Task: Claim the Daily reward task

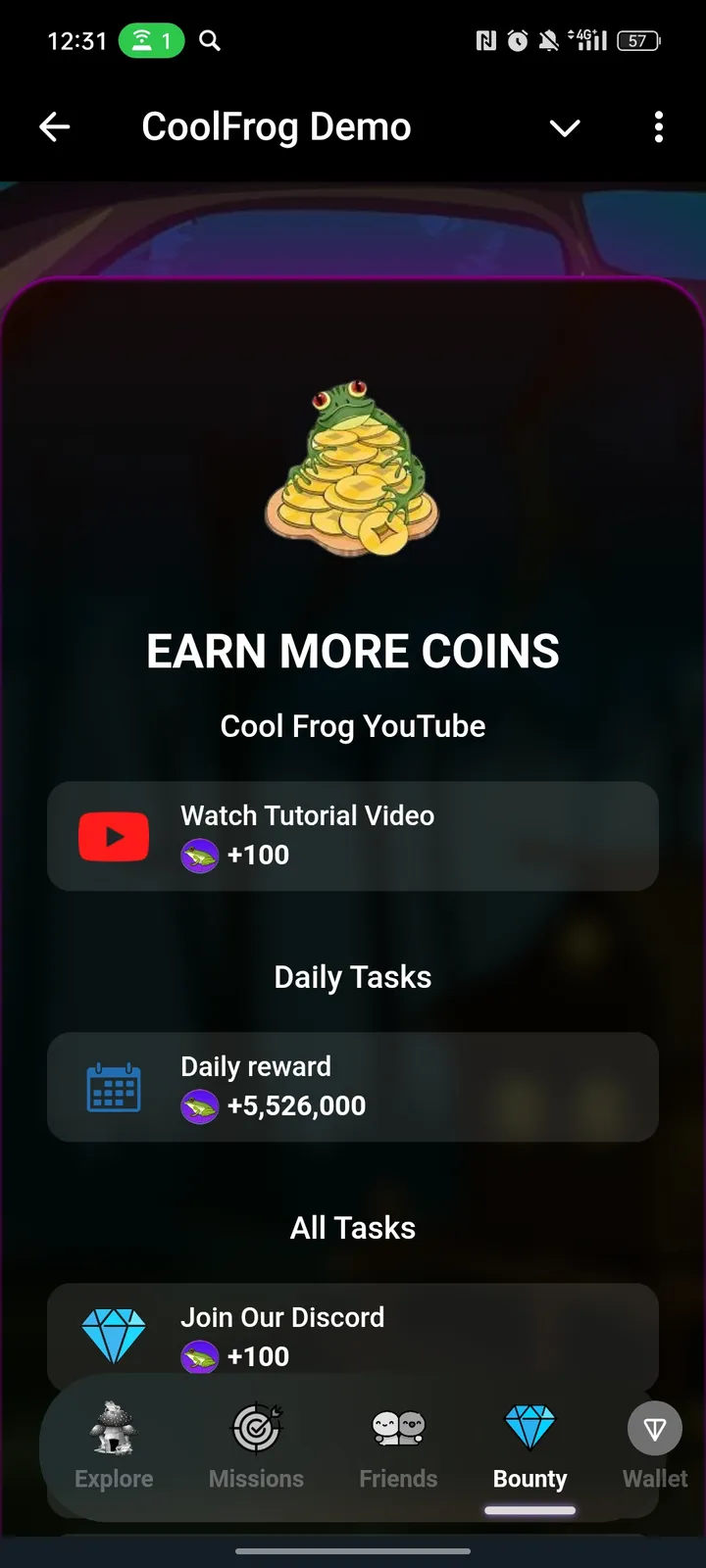Action: (353, 1087)
